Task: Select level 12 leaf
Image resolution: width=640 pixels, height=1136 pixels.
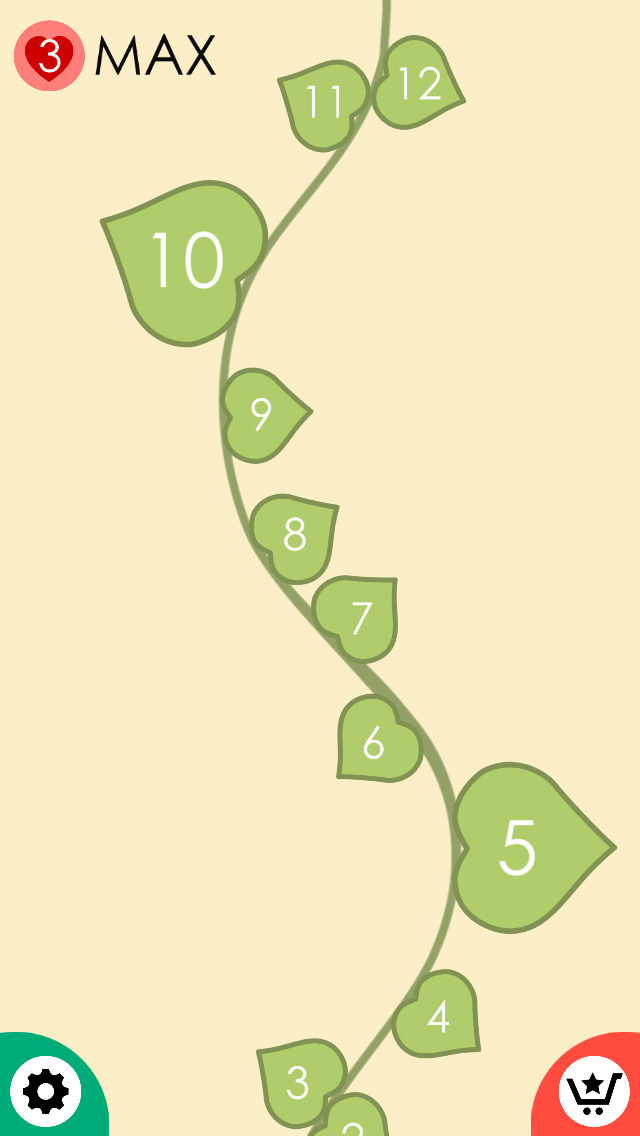Action: point(418,84)
